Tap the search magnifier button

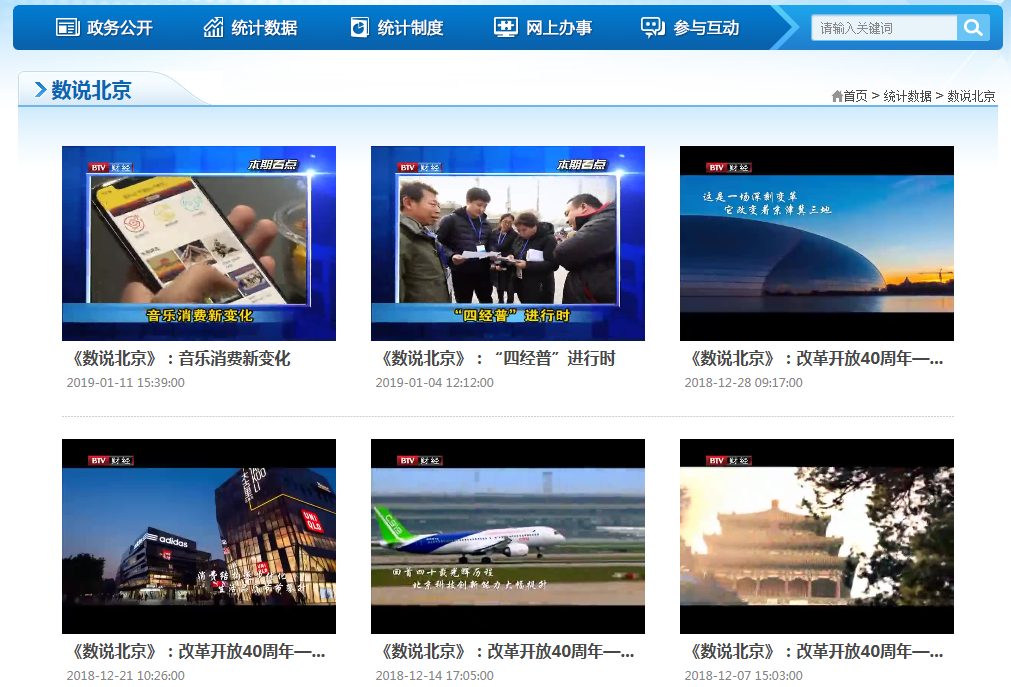(973, 28)
